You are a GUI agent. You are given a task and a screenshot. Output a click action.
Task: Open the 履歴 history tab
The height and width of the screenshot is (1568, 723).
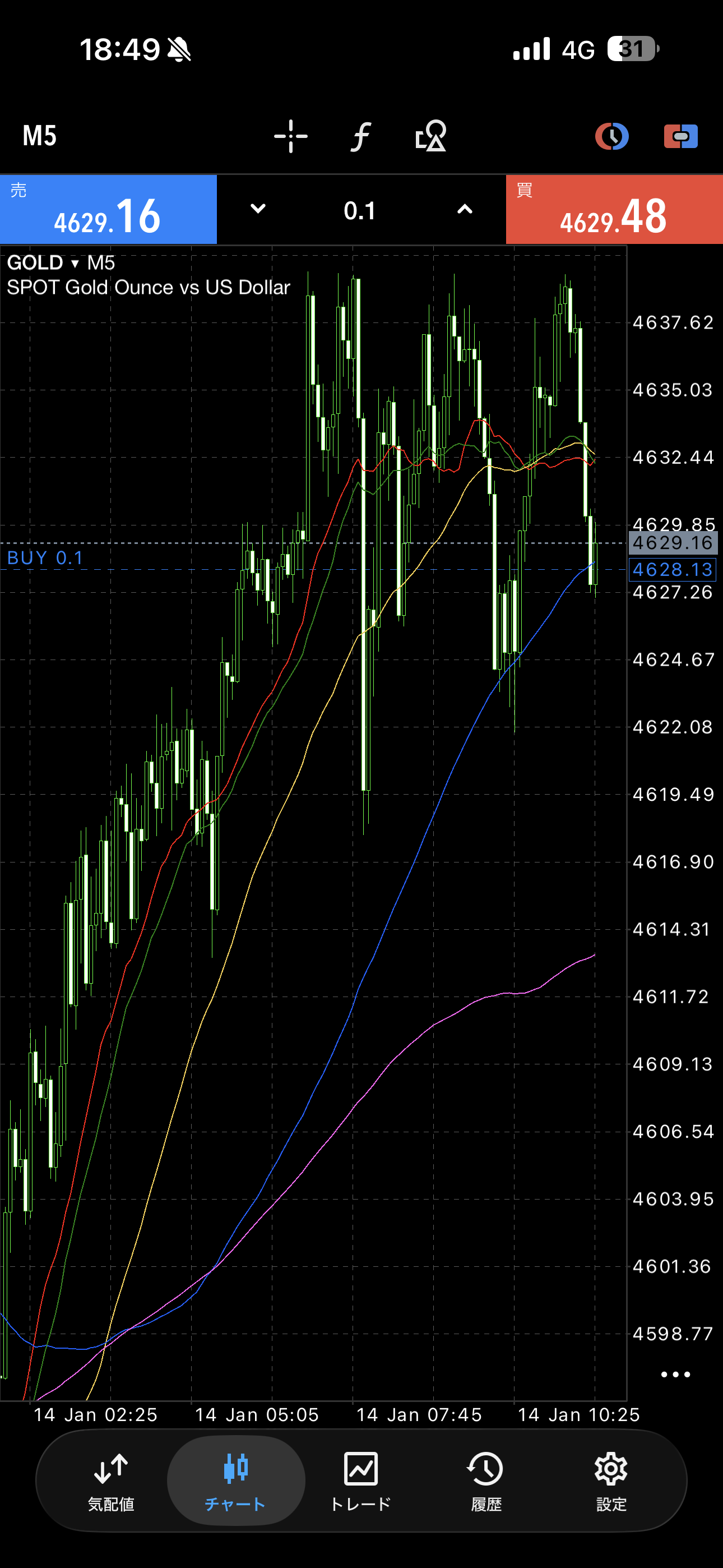coord(486,1481)
